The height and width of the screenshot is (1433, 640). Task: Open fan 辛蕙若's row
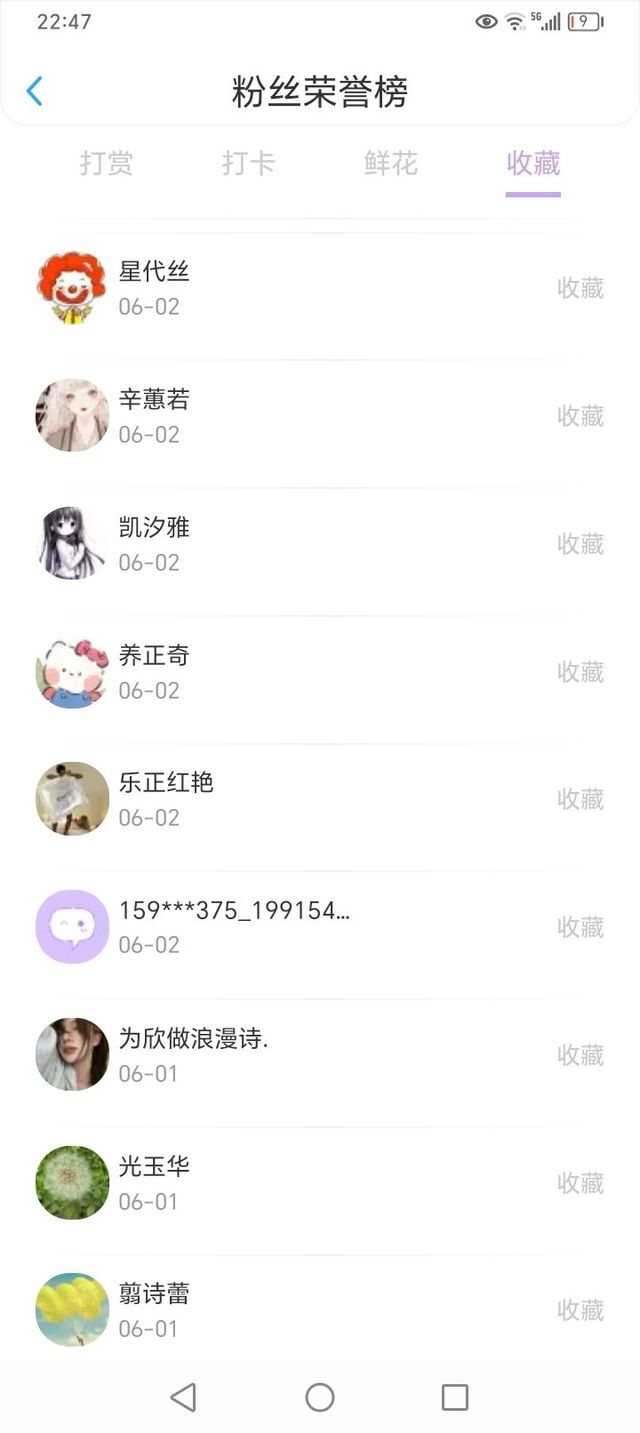pos(320,416)
